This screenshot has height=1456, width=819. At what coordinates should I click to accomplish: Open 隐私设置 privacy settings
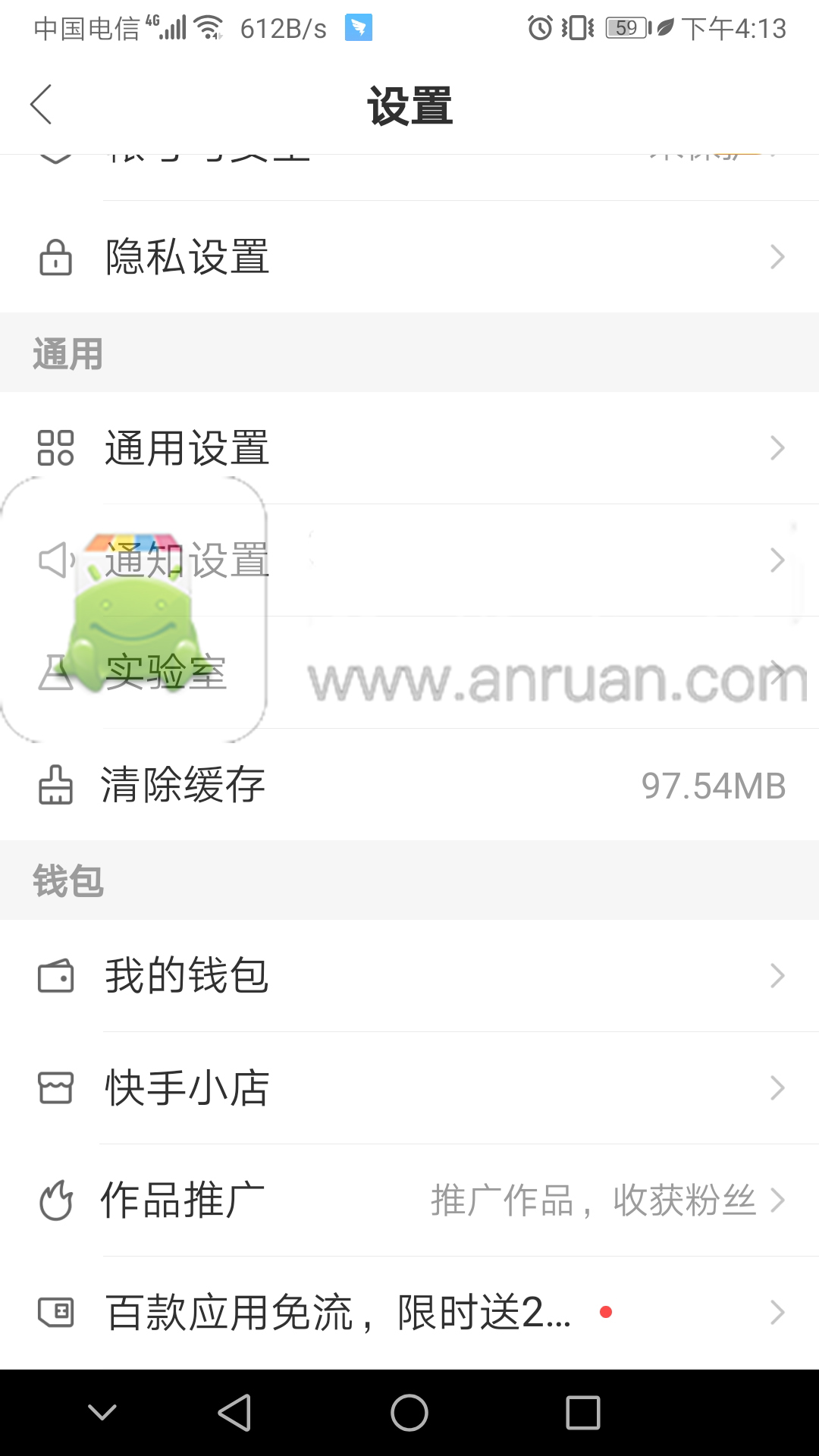pos(409,256)
